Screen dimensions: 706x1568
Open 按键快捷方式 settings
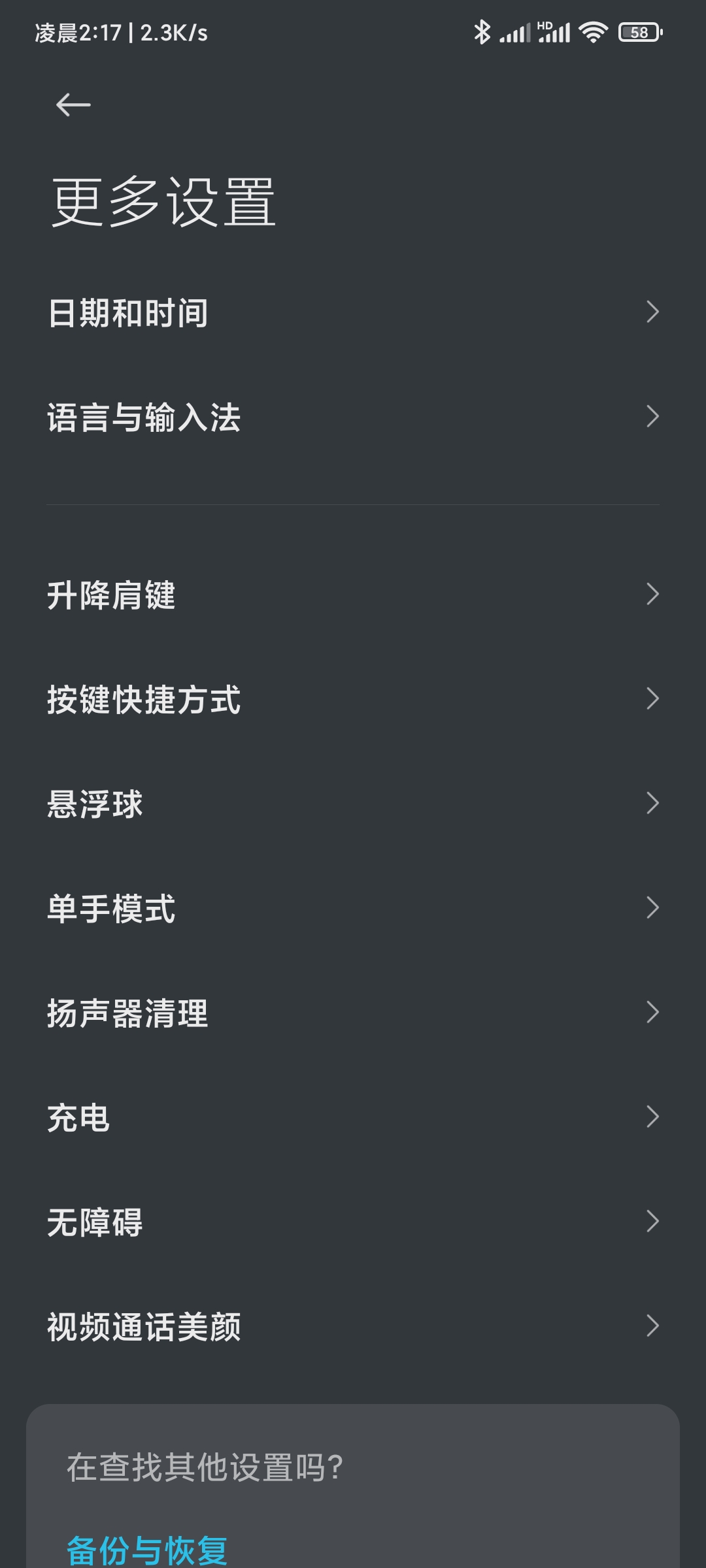tap(353, 699)
